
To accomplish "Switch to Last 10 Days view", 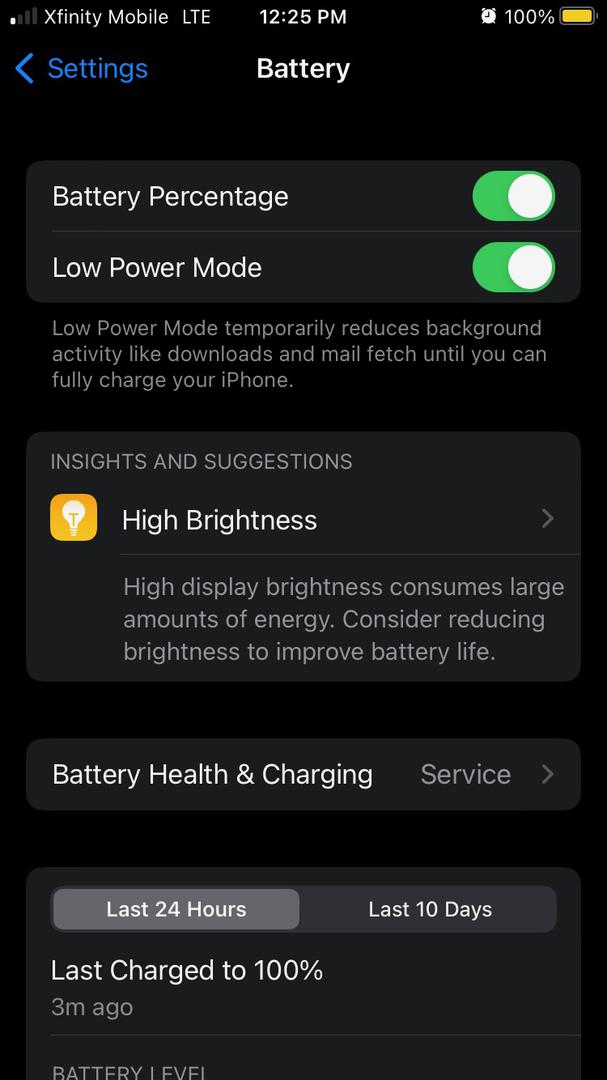I will point(430,910).
